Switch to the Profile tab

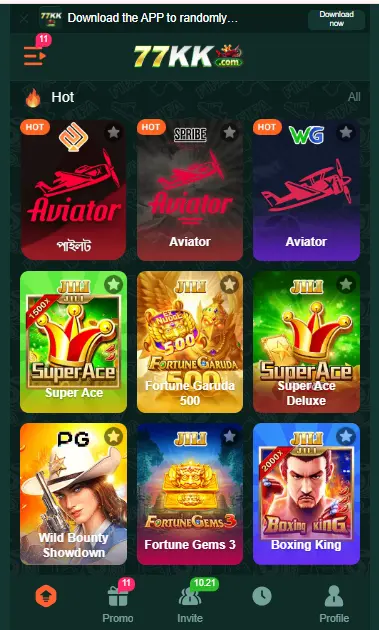pyautogui.click(x=334, y=604)
